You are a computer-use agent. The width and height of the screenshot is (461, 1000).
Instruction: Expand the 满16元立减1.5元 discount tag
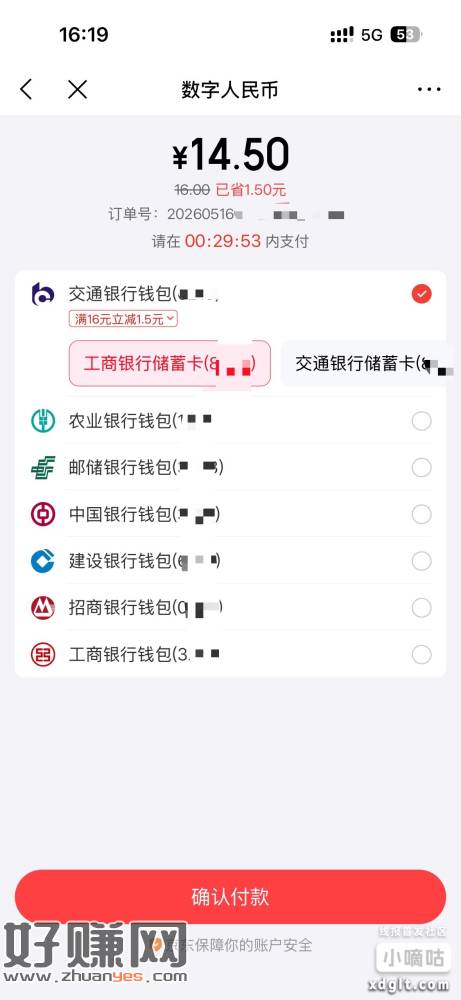click(123, 319)
